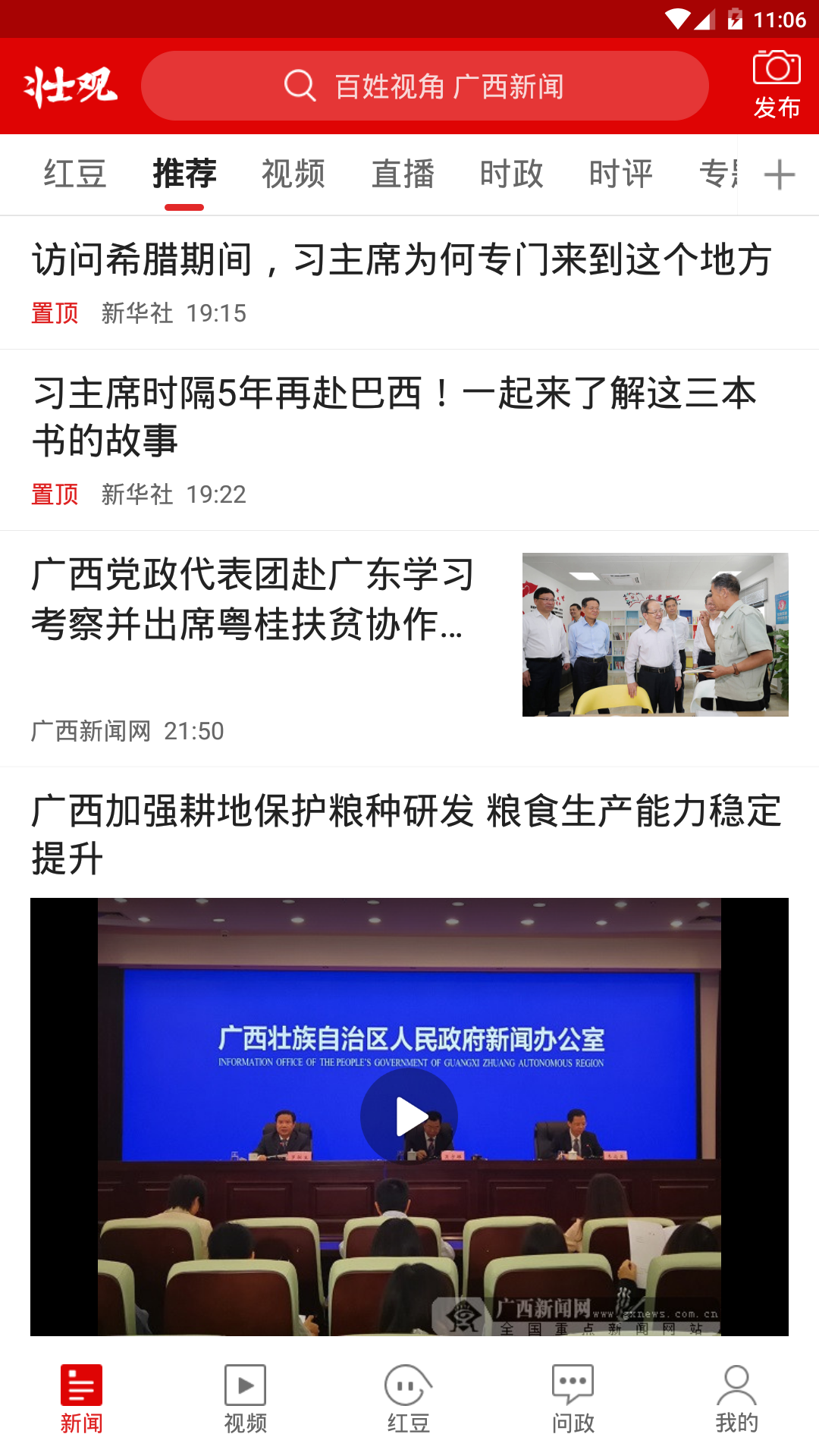Open the news about 习主席 visiting Greece
The image size is (819, 1456).
[402, 262]
